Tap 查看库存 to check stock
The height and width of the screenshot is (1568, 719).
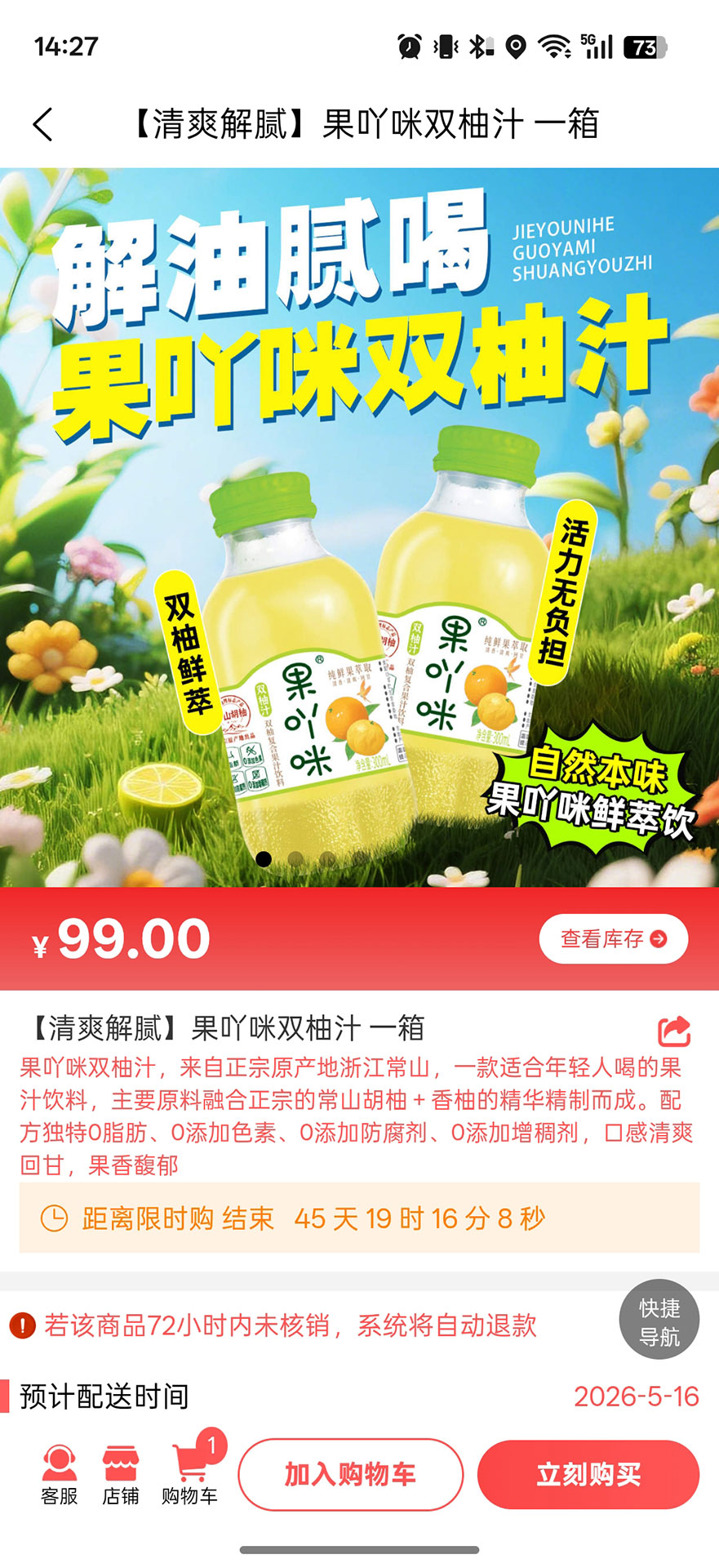pos(614,939)
